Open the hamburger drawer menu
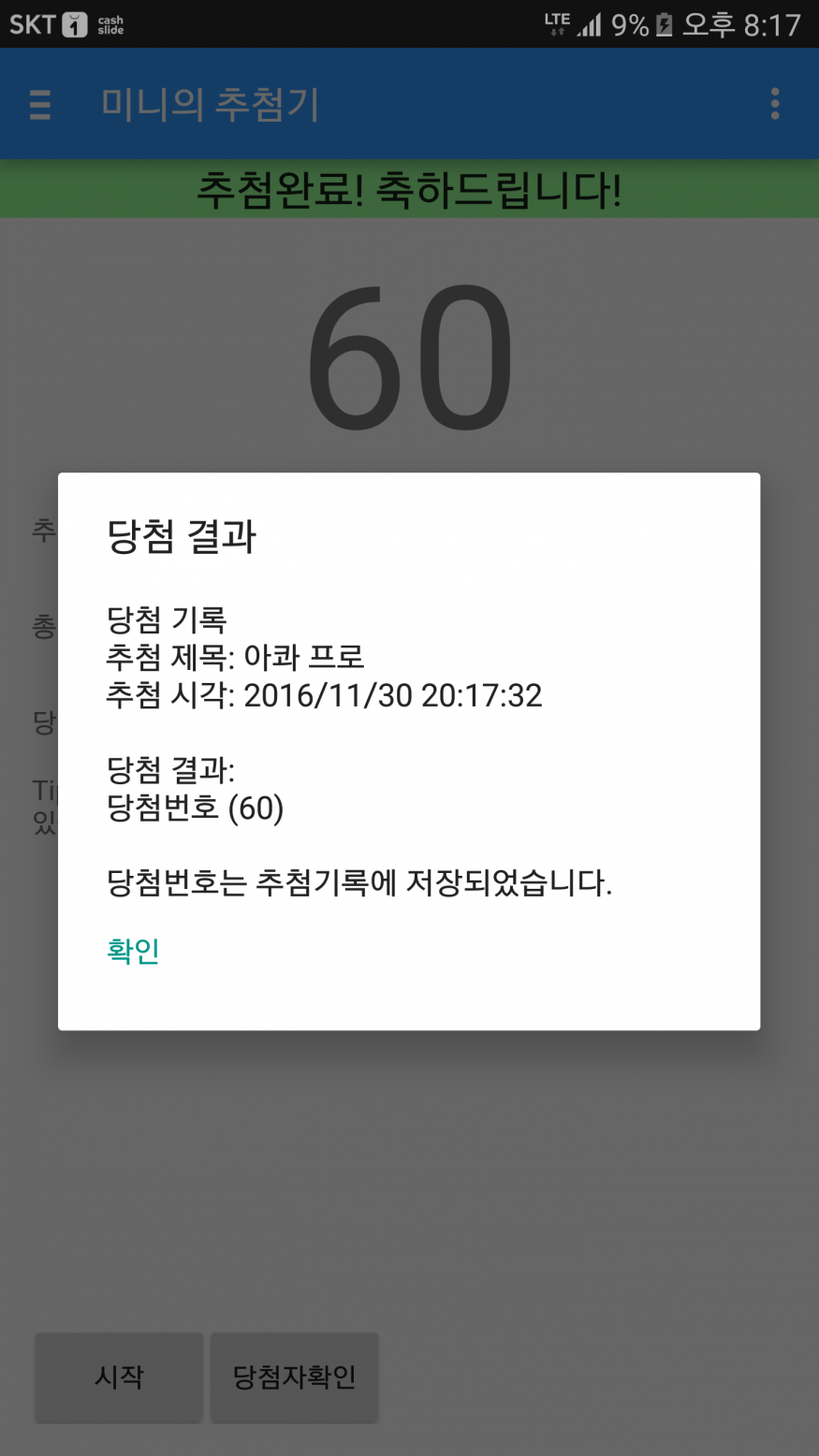The height and width of the screenshot is (1456, 819). (40, 104)
